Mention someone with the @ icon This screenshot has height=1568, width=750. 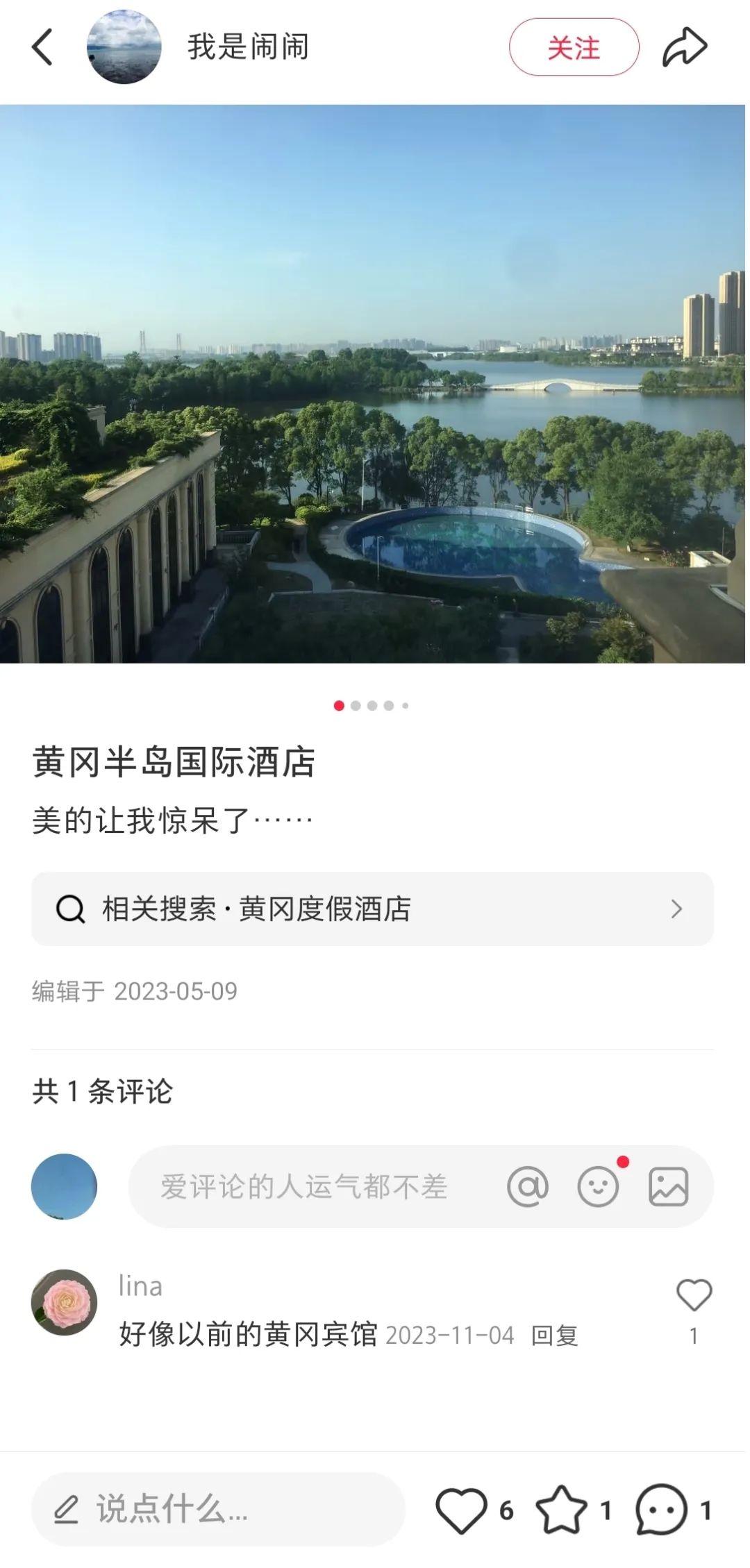click(528, 1187)
